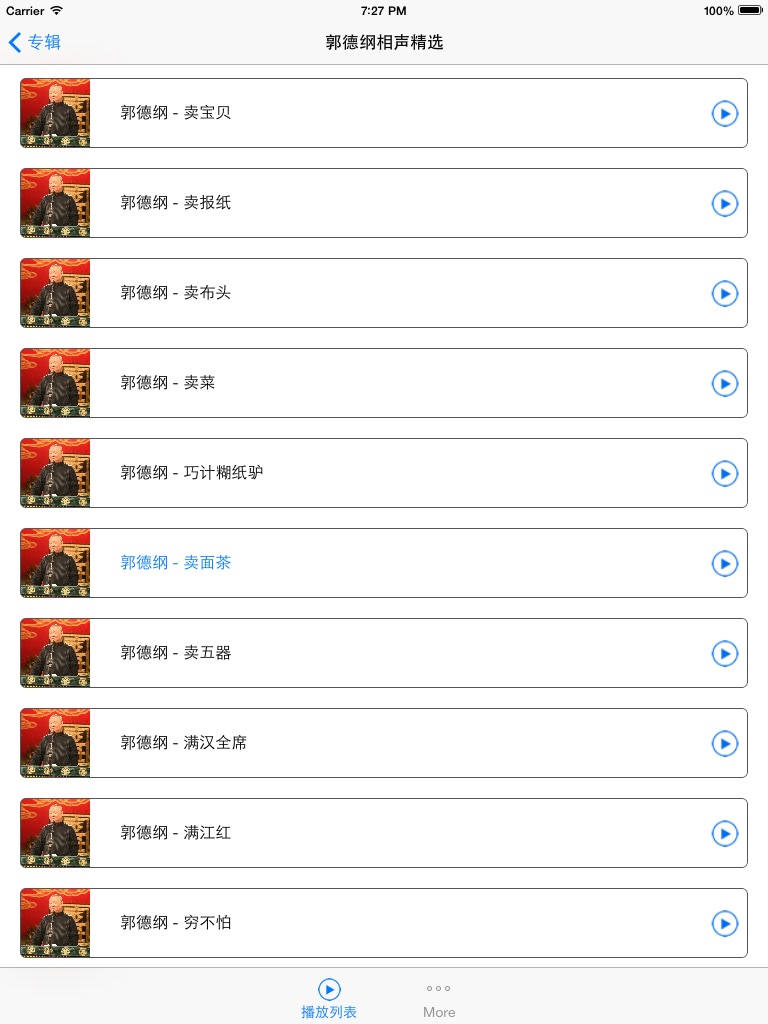Play 郭德纲 - 满汉全席
This screenshot has width=768, height=1024.
click(x=724, y=743)
